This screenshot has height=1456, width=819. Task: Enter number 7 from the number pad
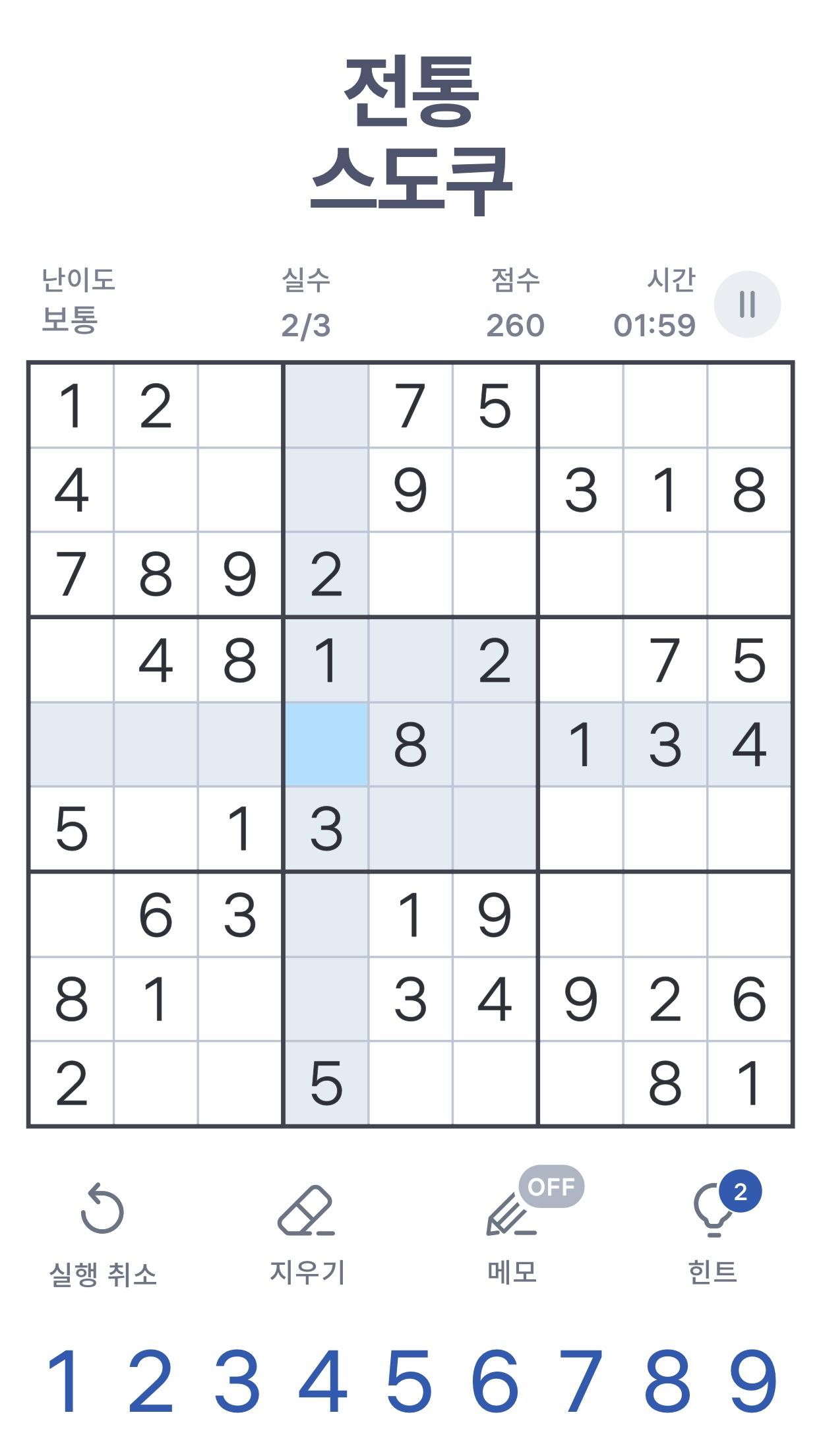click(x=581, y=1381)
